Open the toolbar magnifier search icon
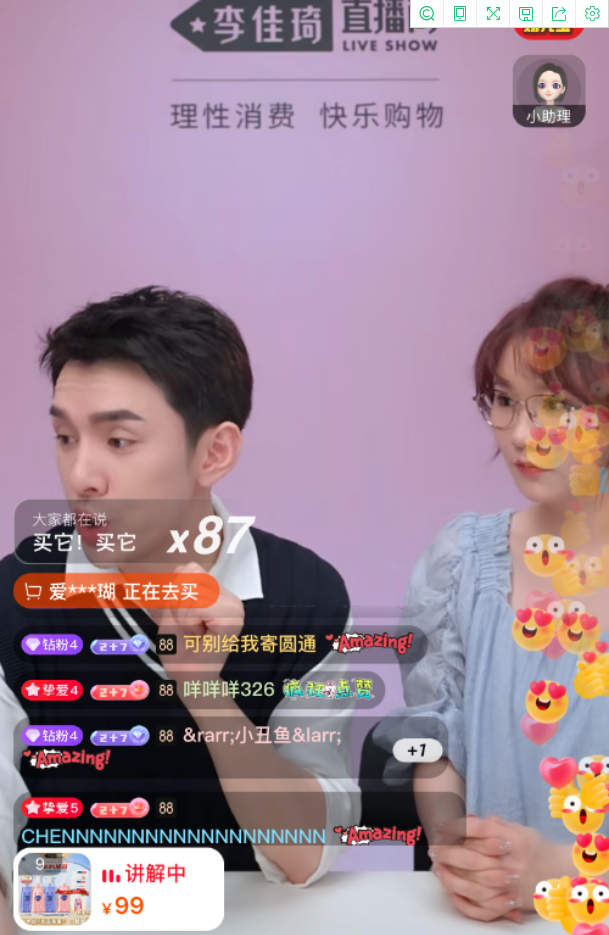Viewport: 609px width, 935px height. [427, 13]
